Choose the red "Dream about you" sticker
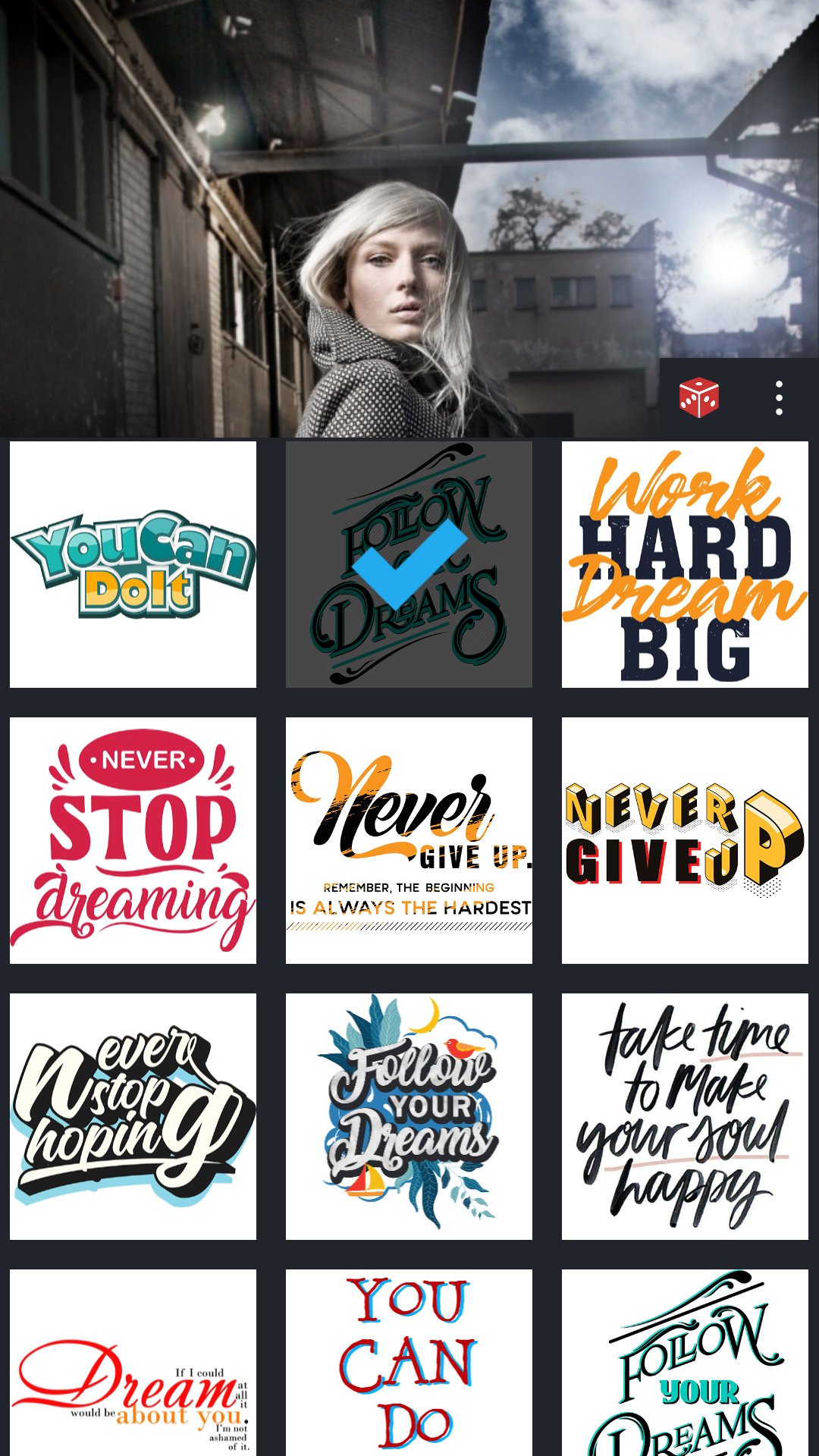The height and width of the screenshot is (1456, 819). coord(133,1365)
